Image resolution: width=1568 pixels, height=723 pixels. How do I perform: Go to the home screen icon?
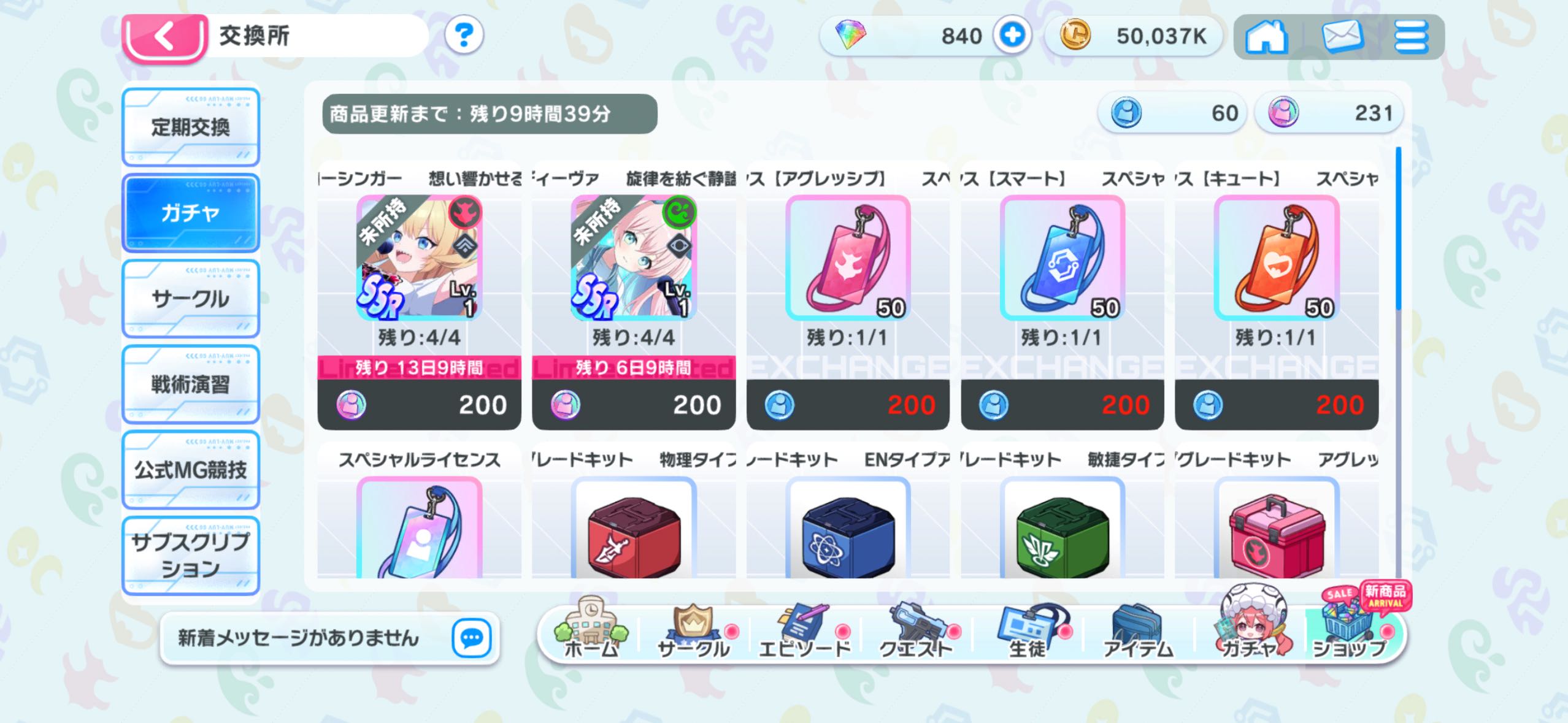[x=1266, y=36]
